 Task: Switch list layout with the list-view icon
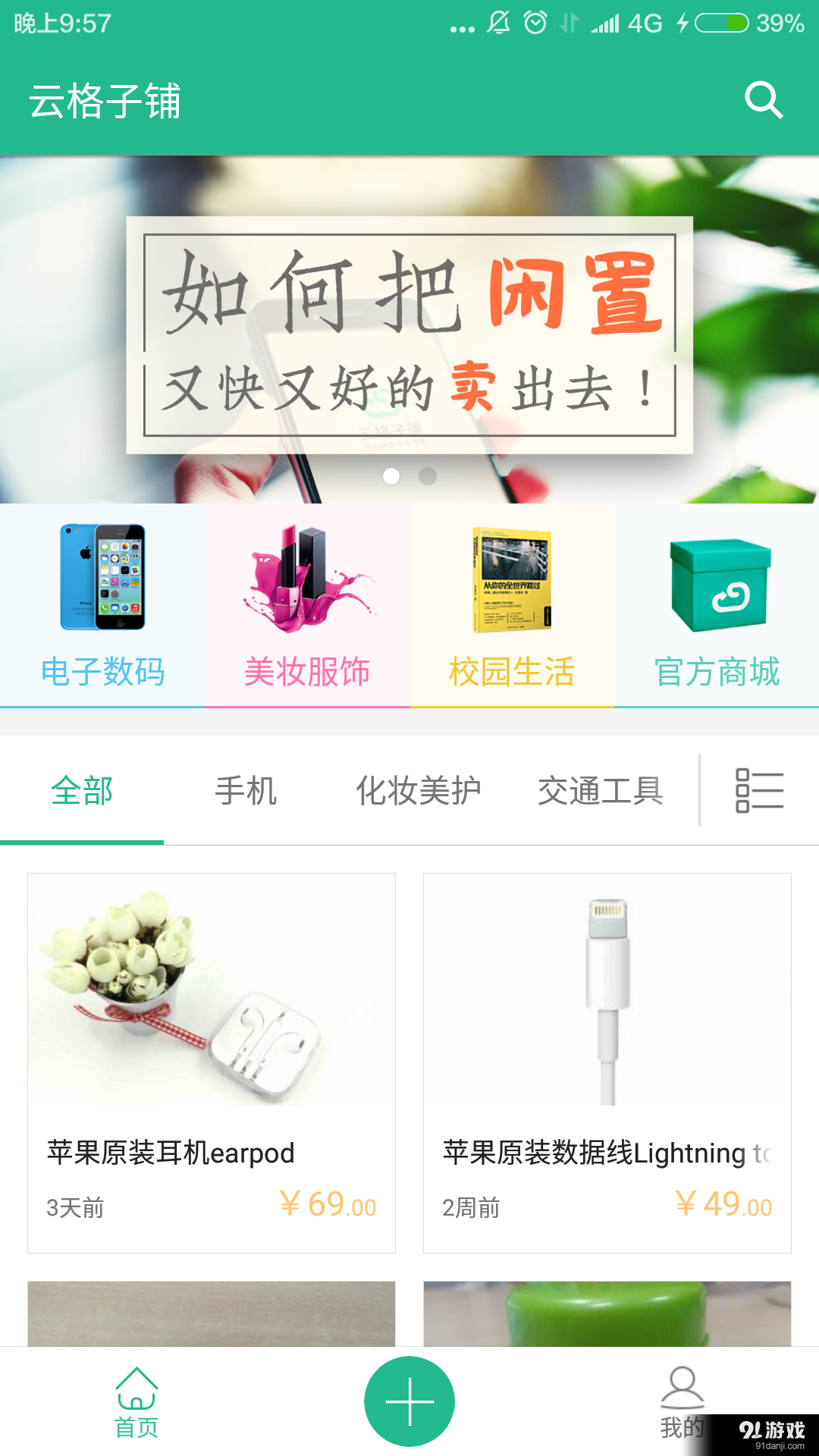[x=758, y=789]
